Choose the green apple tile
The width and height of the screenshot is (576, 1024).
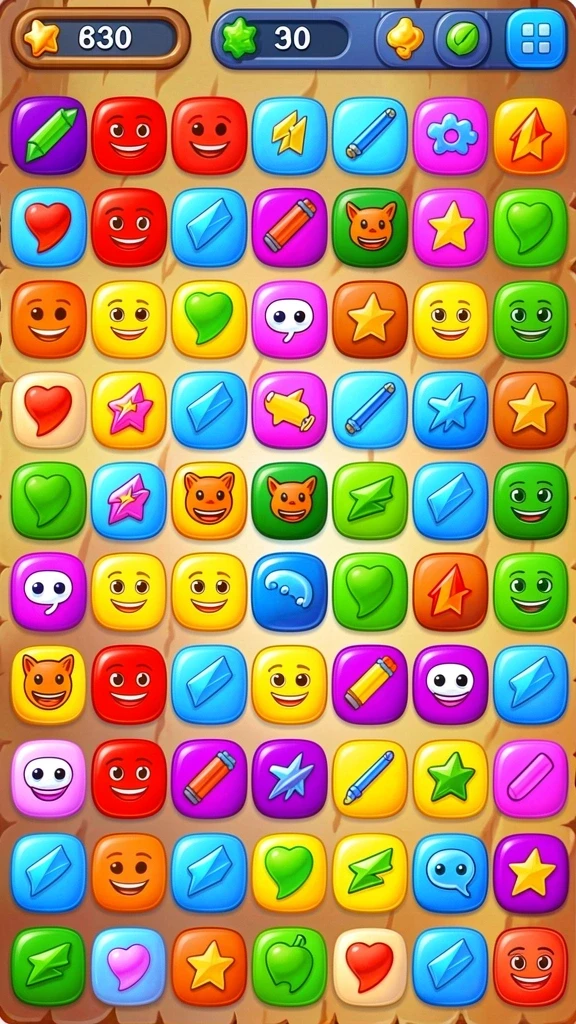pos(289,967)
